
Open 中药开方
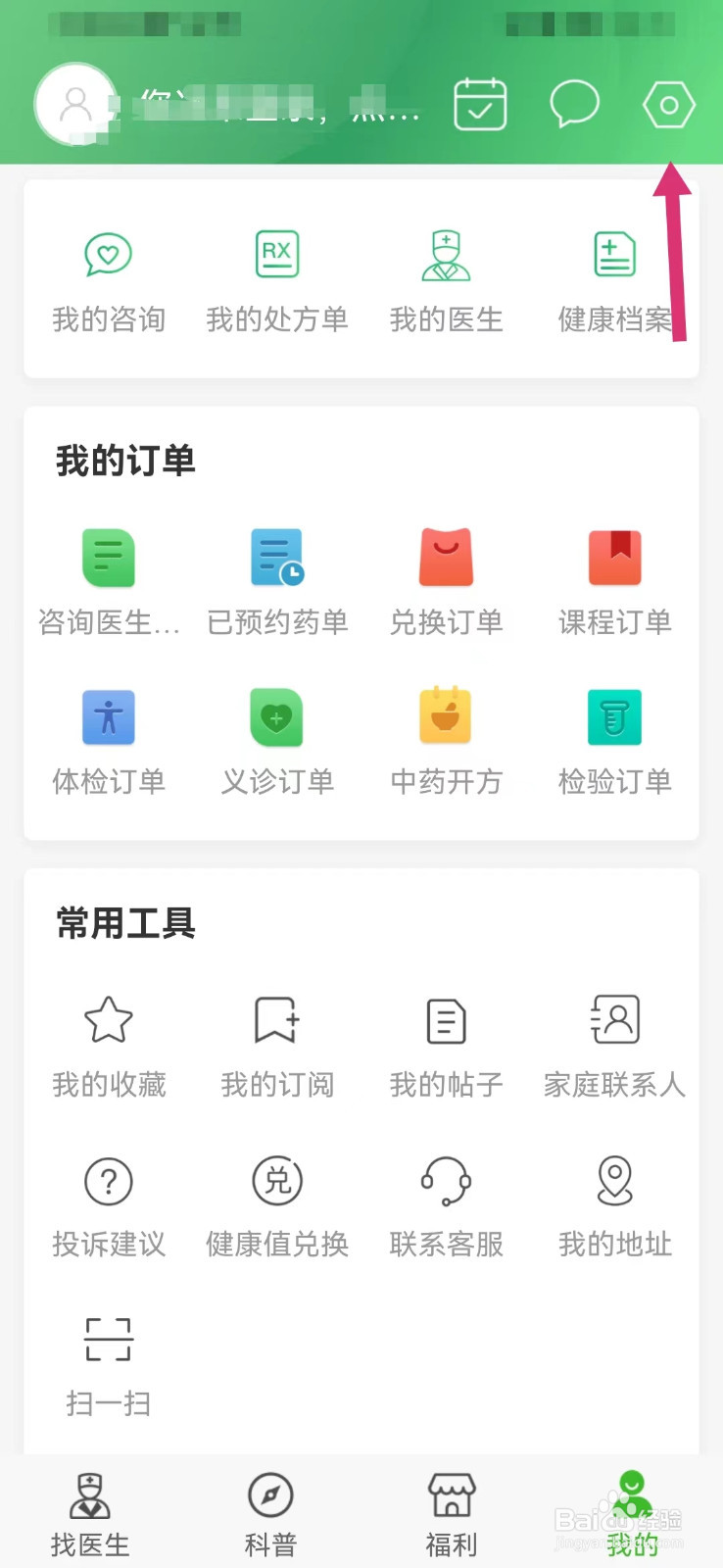pyautogui.click(x=447, y=741)
